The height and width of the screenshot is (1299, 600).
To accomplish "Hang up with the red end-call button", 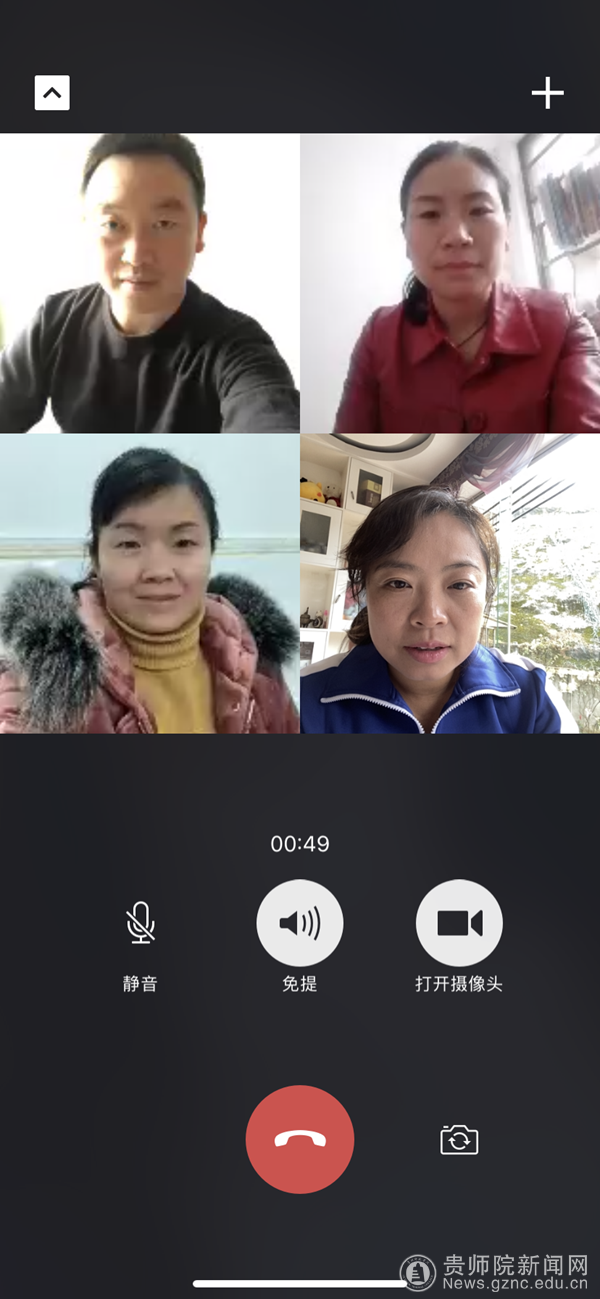I will point(300,1139).
